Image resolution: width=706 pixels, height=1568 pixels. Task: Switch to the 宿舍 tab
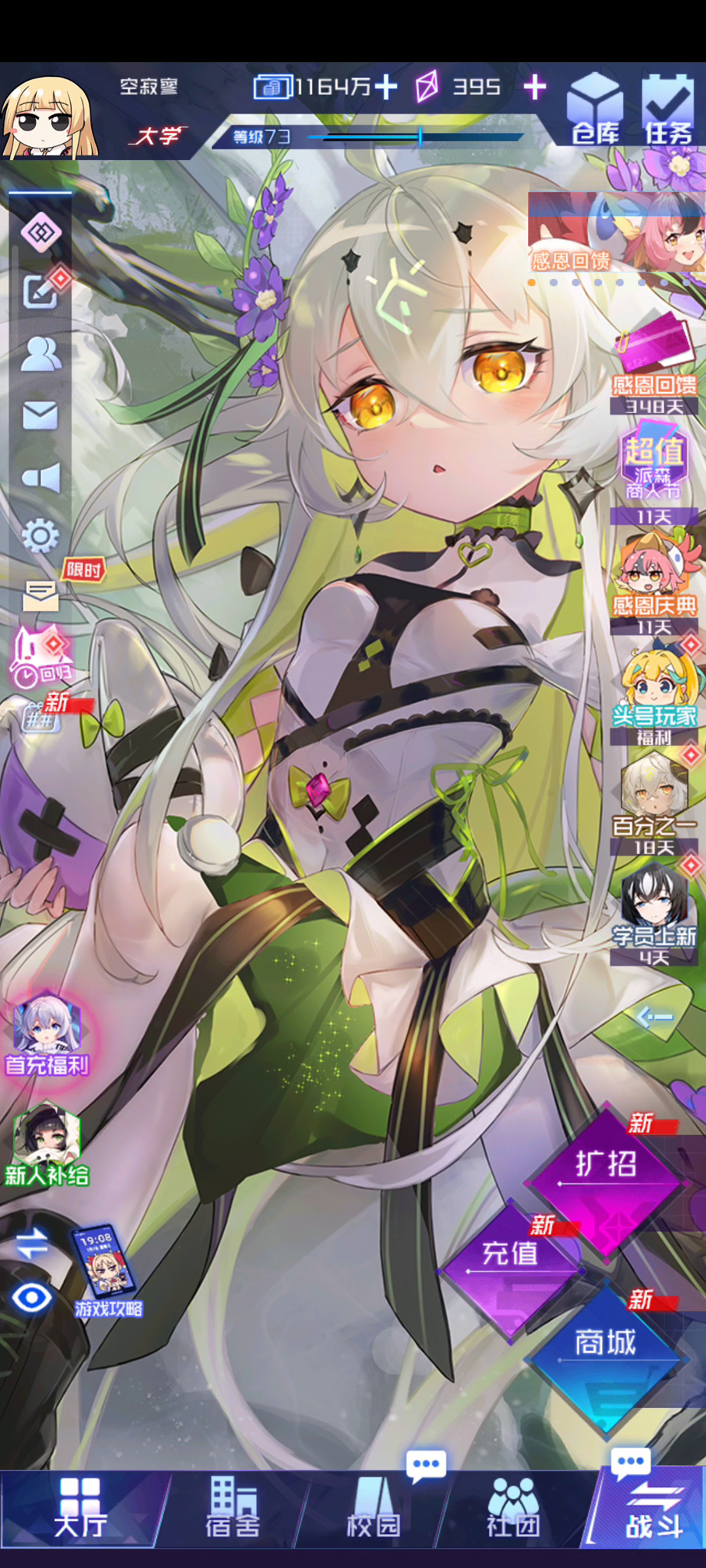coord(233,1507)
